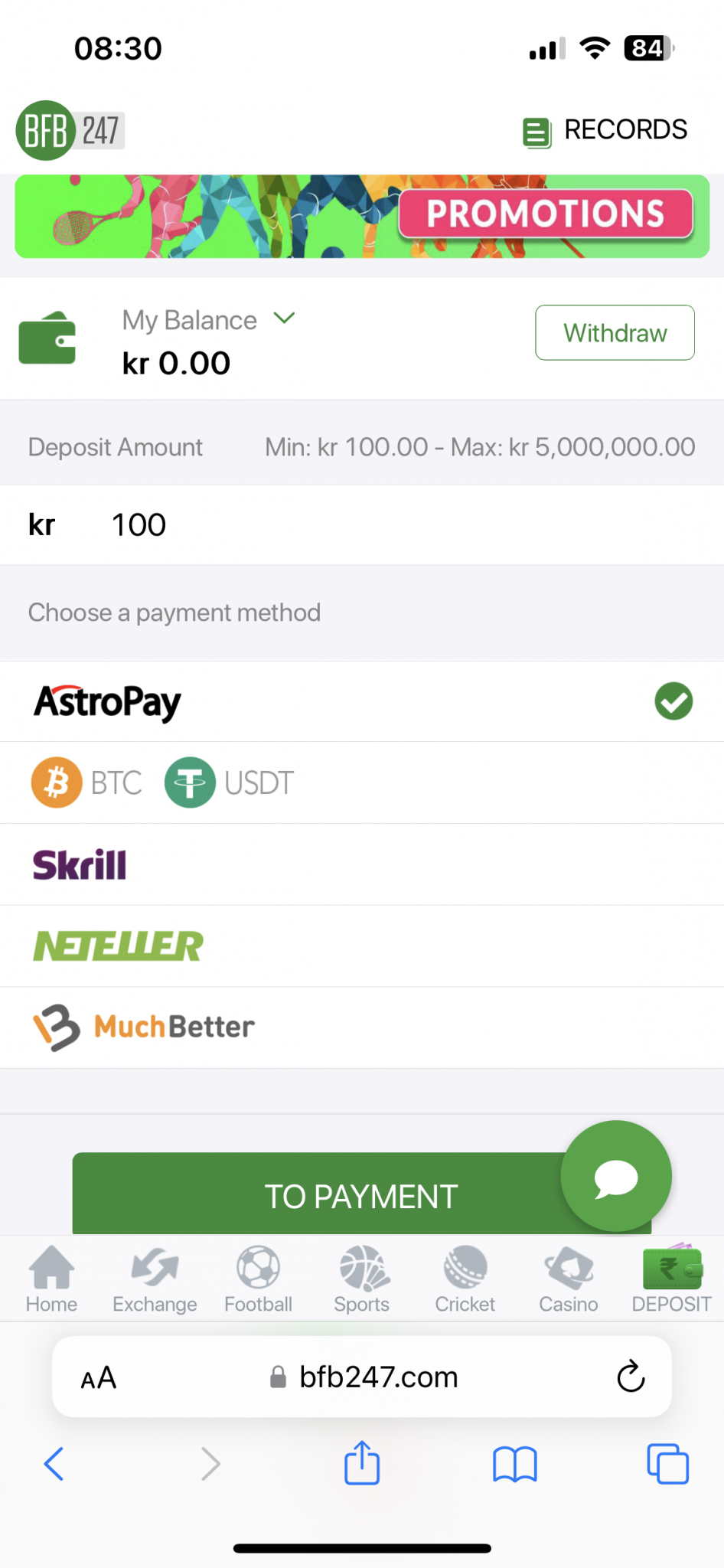This screenshot has height=1568, width=724.
Task: Go to the Home tab
Action: [x=51, y=1278]
